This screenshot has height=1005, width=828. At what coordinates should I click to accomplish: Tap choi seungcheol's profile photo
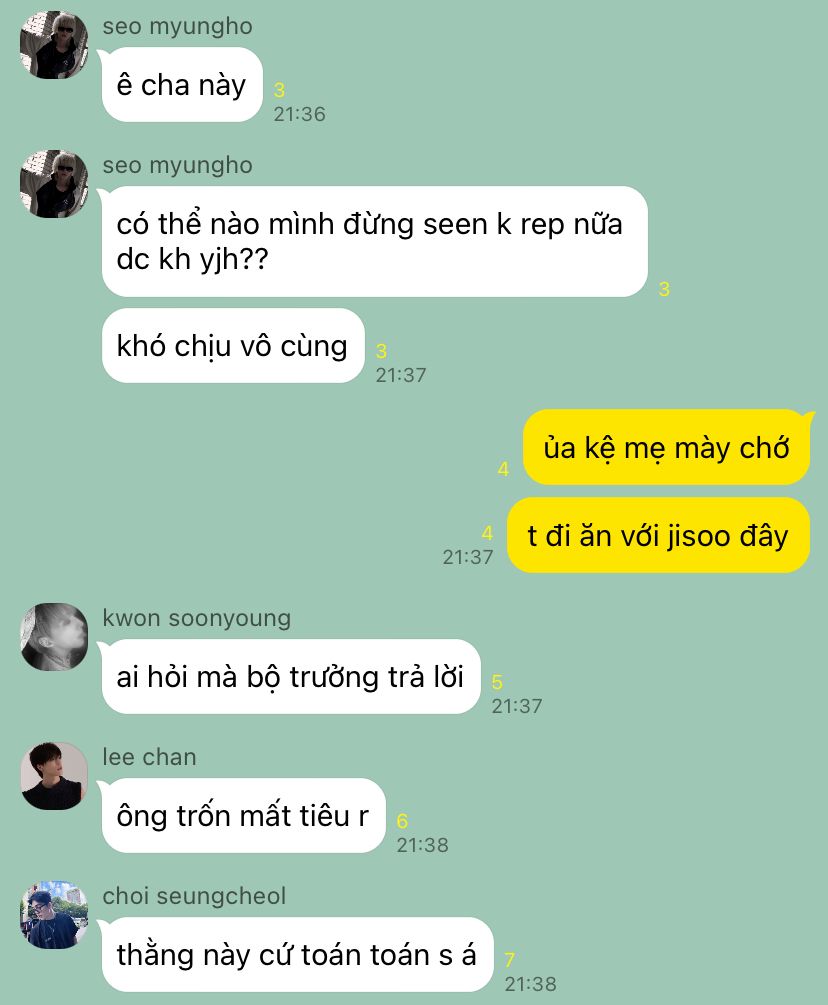[x=54, y=915]
